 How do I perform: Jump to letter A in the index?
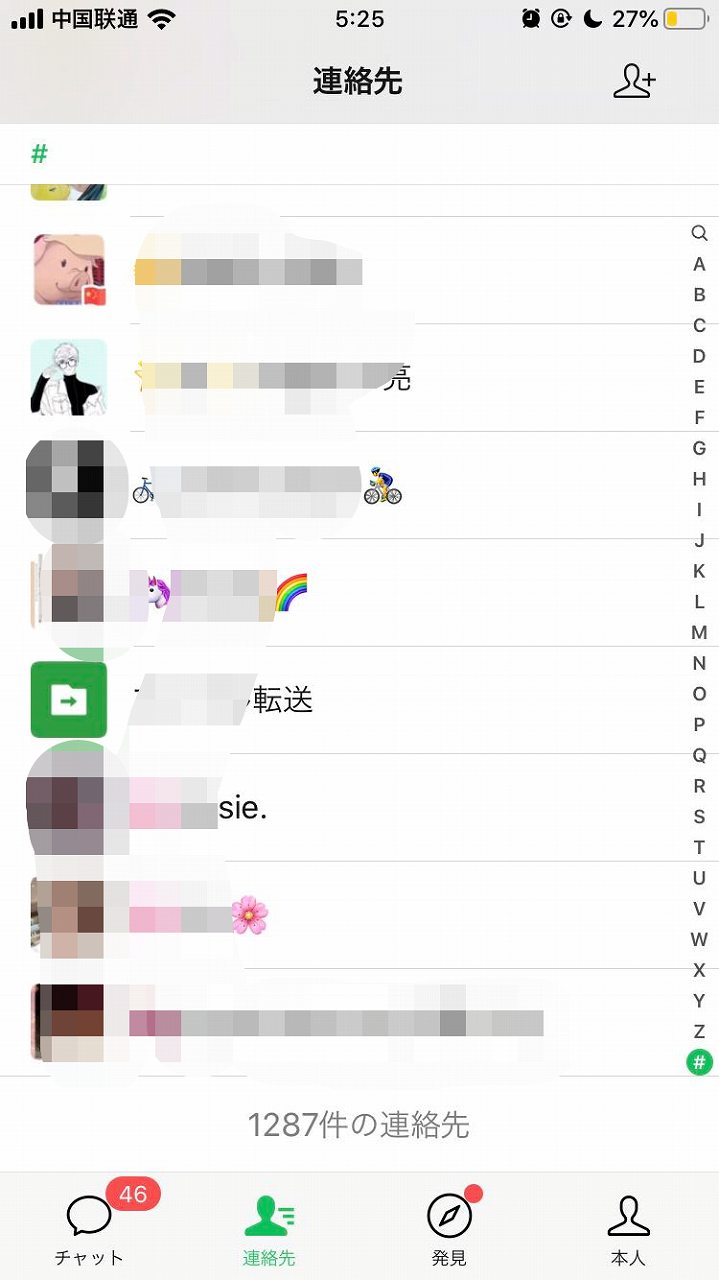699,265
